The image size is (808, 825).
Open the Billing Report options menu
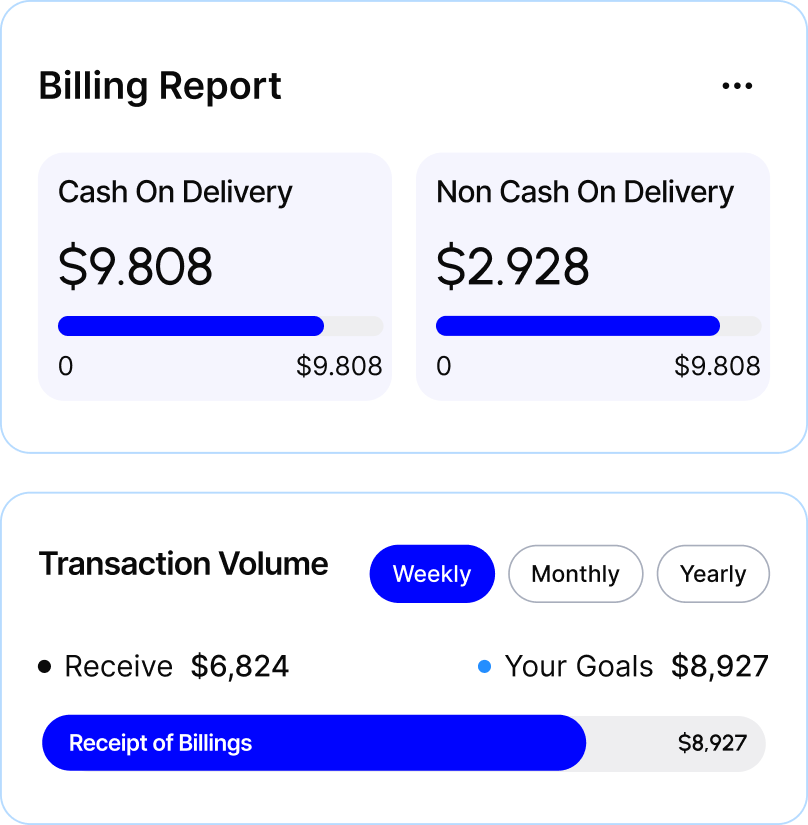(737, 85)
